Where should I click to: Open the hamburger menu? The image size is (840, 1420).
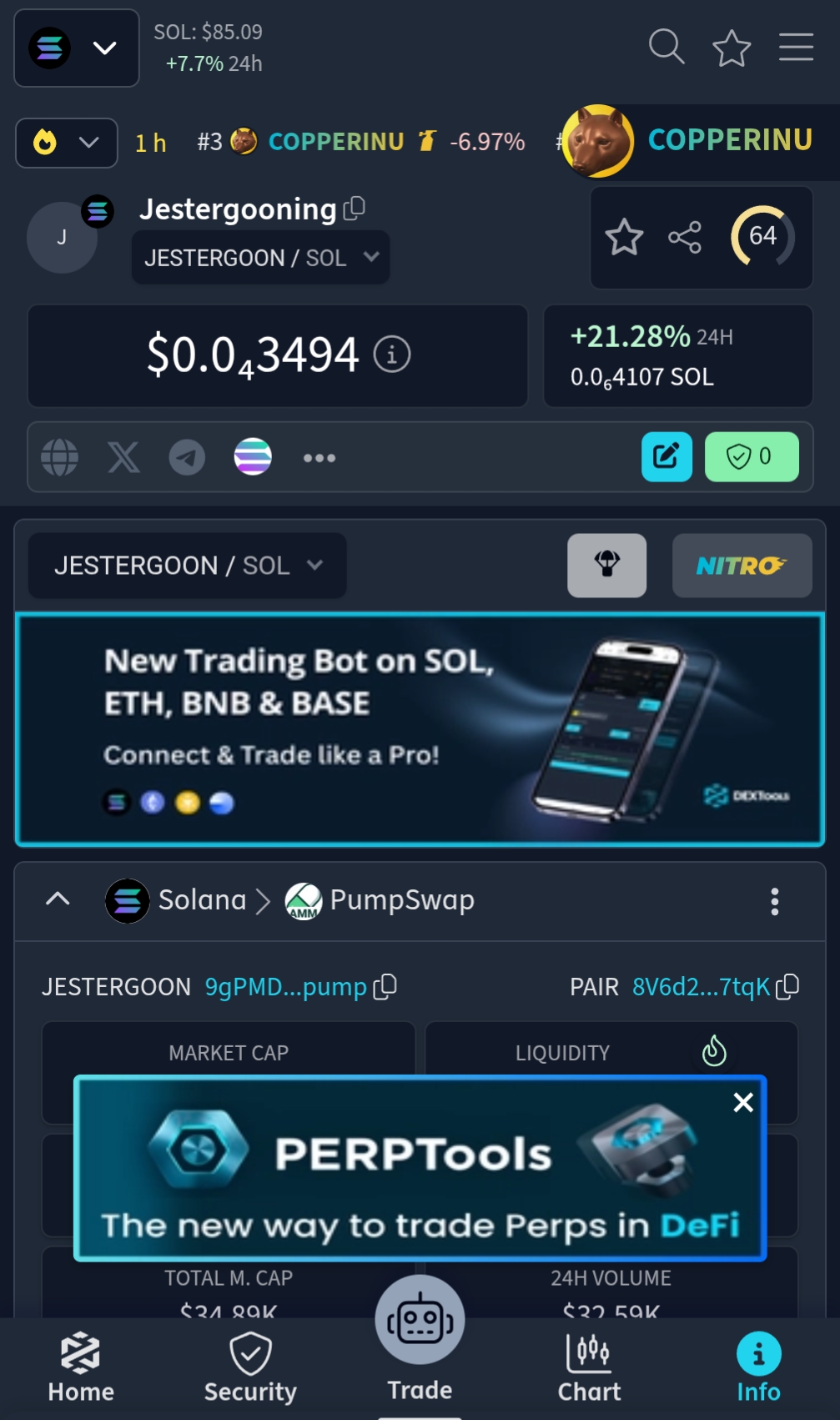(796, 48)
